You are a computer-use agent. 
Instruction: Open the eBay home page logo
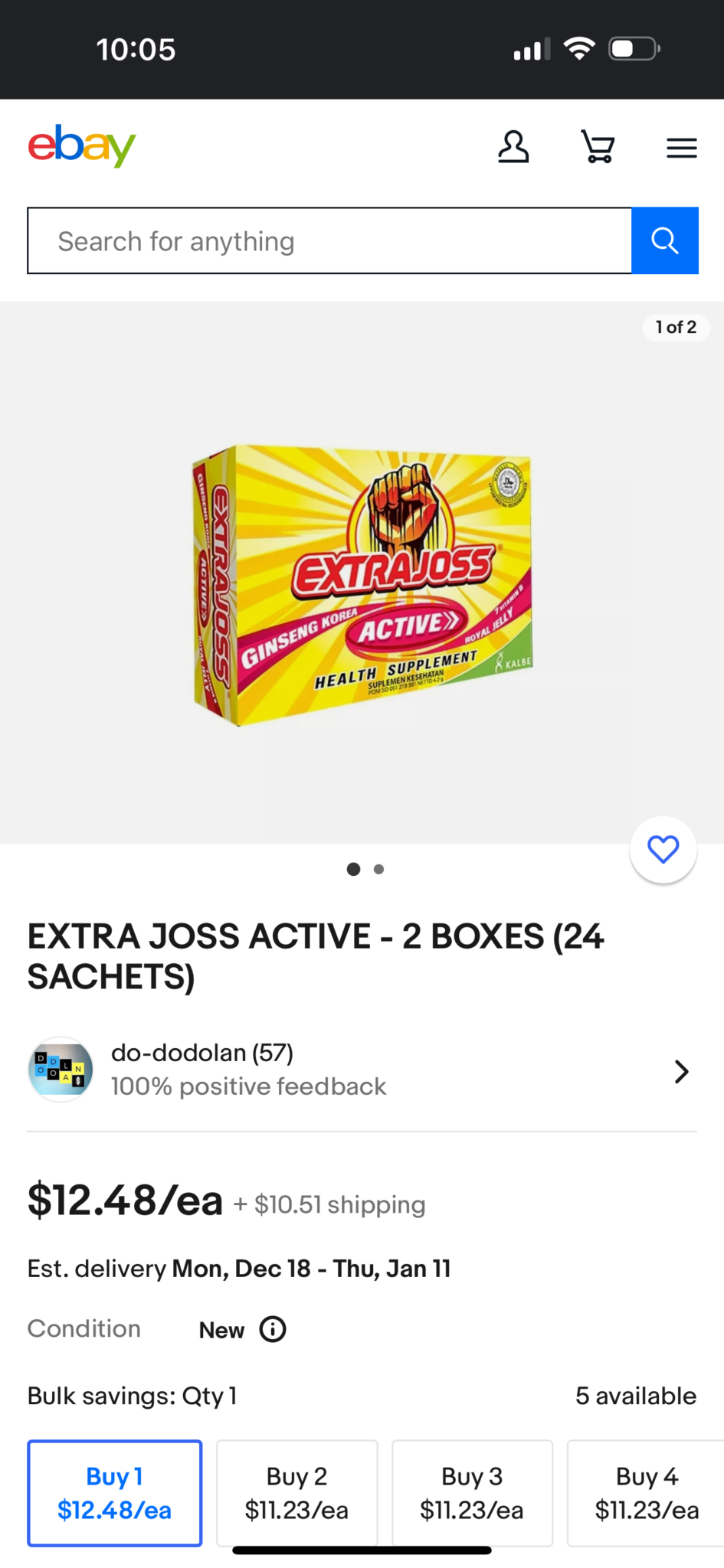[x=82, y=145]
